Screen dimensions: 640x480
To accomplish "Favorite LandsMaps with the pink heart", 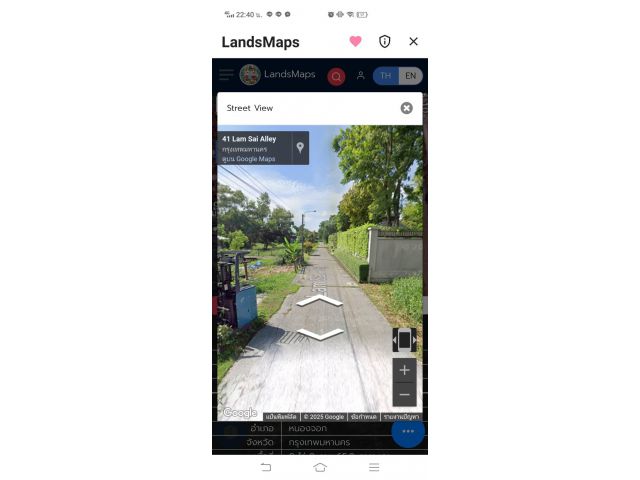I will (355, 42).
